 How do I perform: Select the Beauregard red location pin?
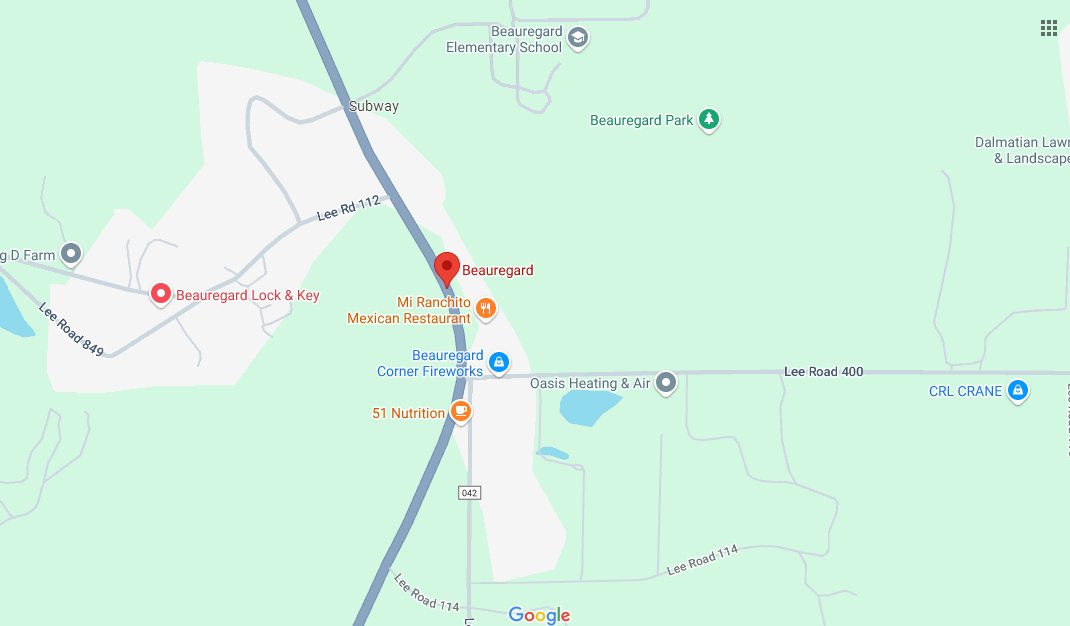click(446, 268)
